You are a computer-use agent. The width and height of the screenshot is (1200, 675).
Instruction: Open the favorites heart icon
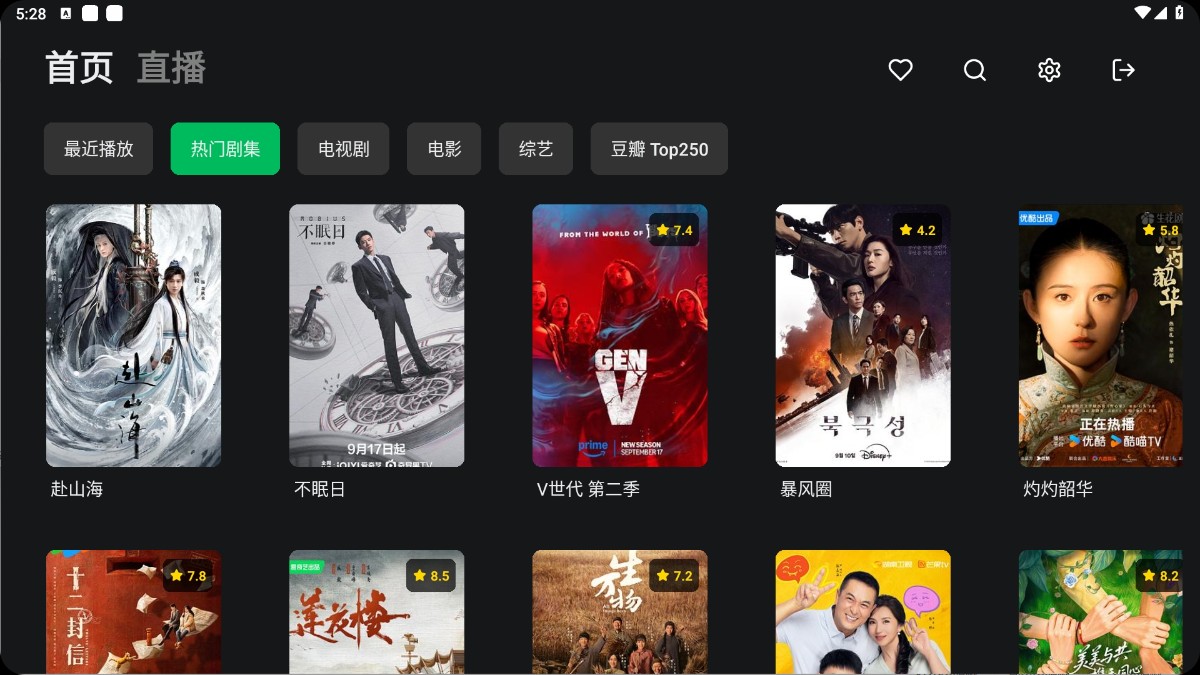click(x=901, y=70)
